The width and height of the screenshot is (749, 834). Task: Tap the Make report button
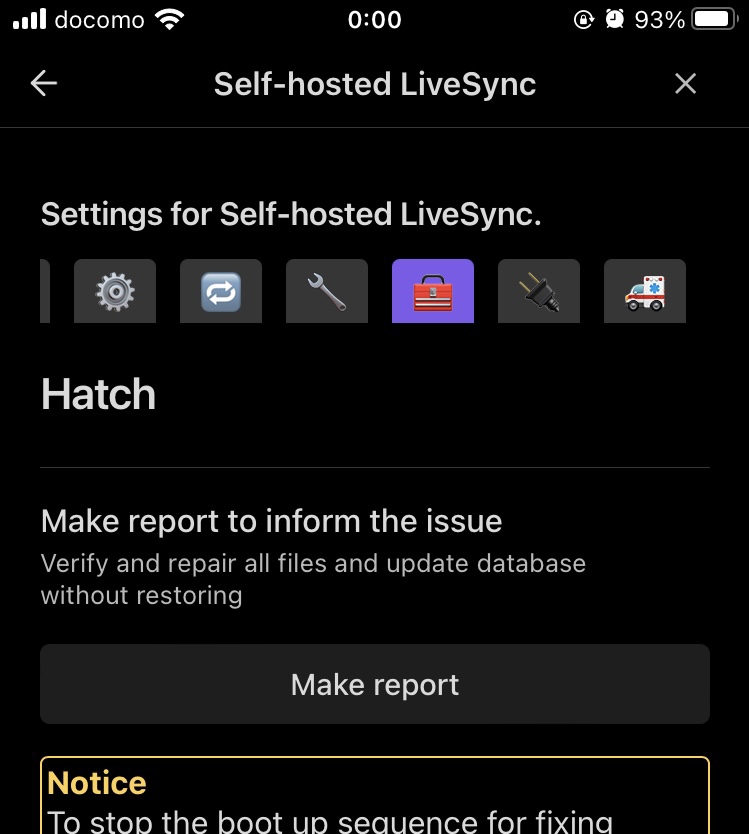point(375,684)
